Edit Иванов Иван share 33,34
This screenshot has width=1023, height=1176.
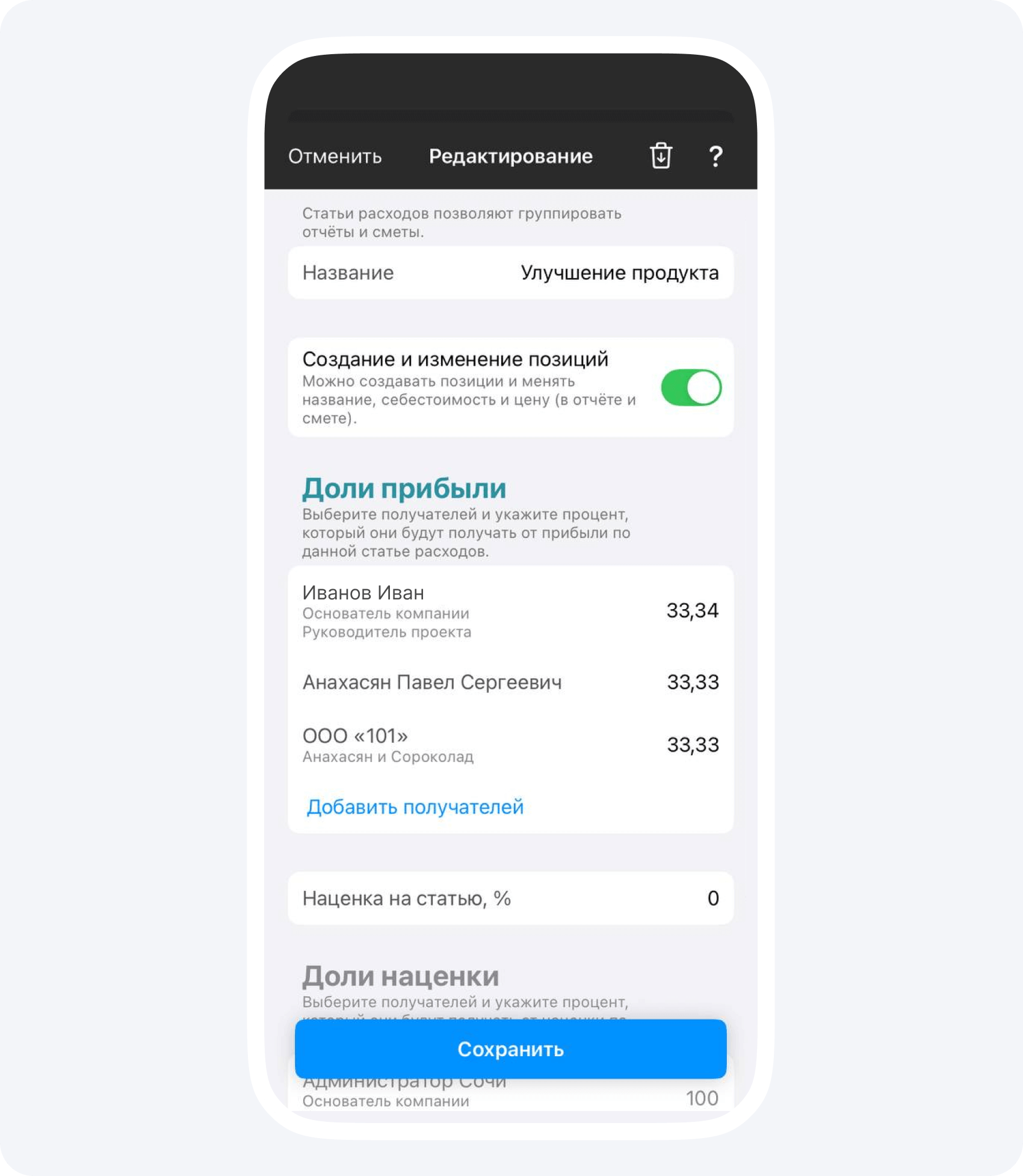click(x=692, y=611)
